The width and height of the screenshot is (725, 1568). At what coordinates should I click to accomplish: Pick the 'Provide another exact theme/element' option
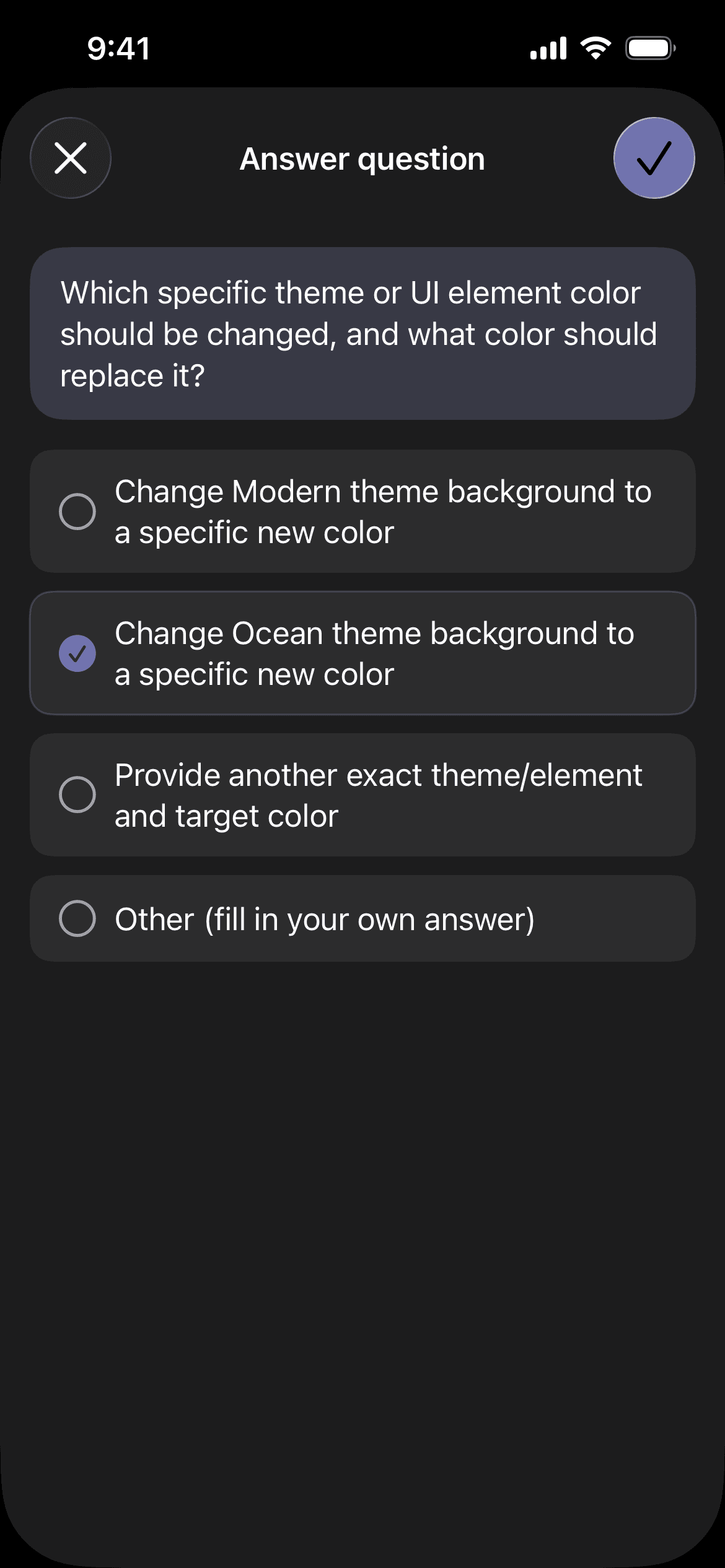click(x=362, y=796)
